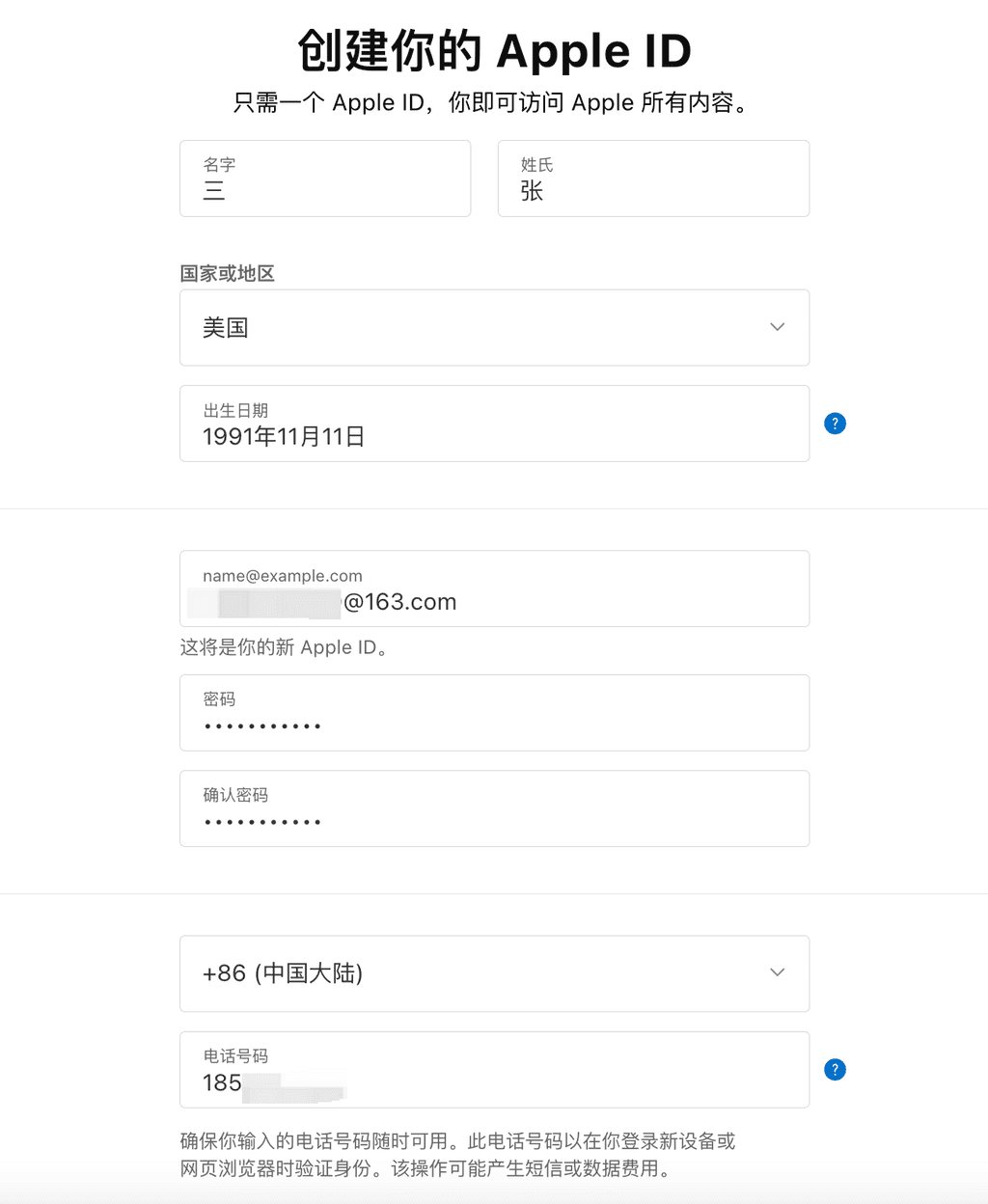This screenshot has height=1204, width=988.
Task: Tap the 名字 (first name) field
Action: point(325,178)
